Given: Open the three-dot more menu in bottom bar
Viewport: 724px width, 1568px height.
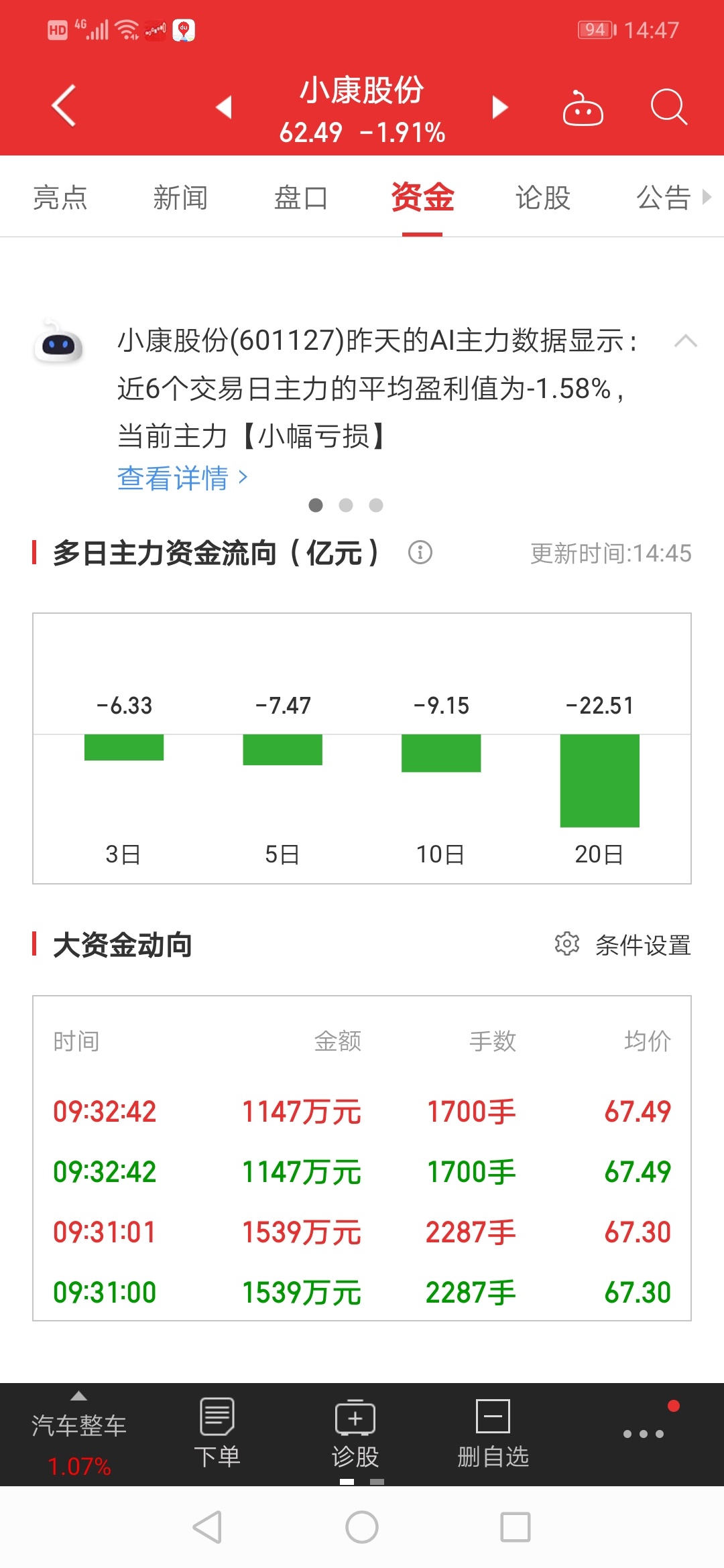Looking at the screenshot, I should [x=644, y=1434].
